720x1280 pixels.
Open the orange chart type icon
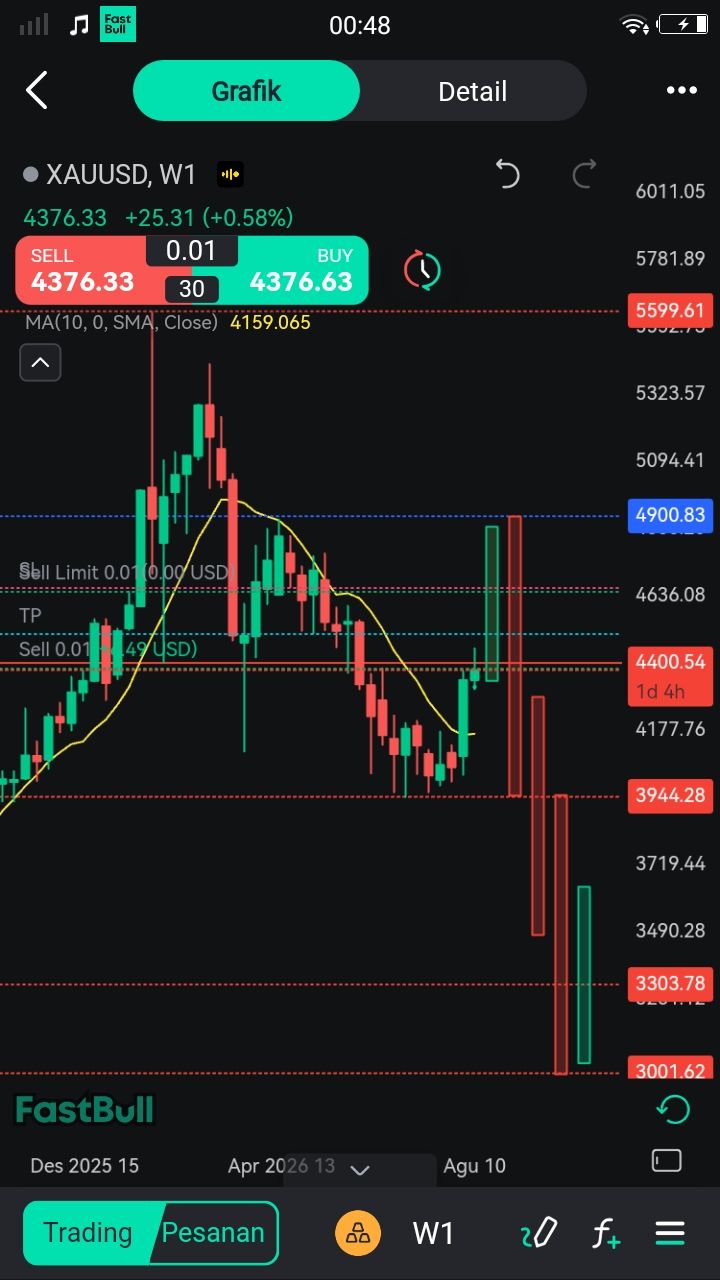358,1233
